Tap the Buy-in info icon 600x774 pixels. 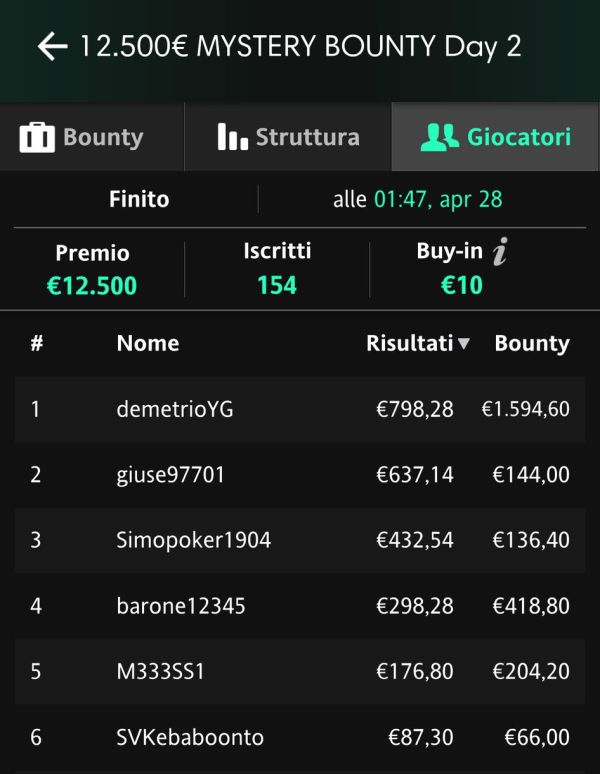tap(500, 253)
